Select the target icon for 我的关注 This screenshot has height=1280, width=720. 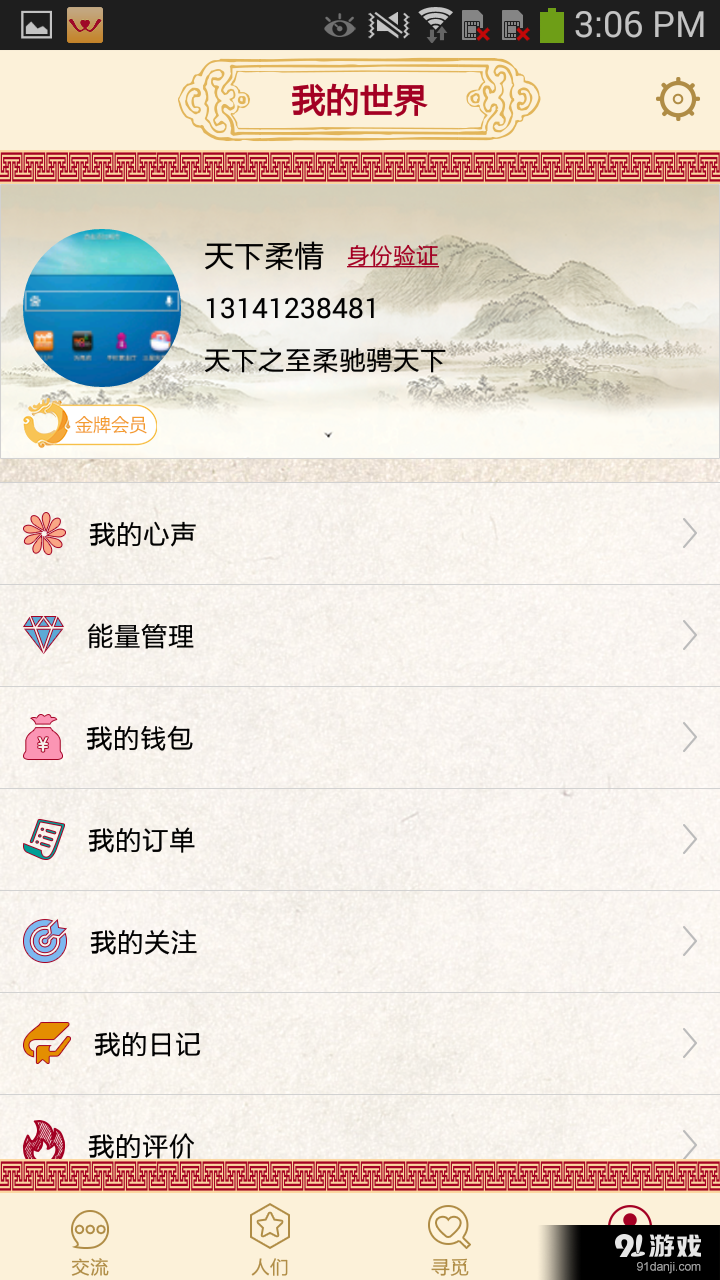44,941
